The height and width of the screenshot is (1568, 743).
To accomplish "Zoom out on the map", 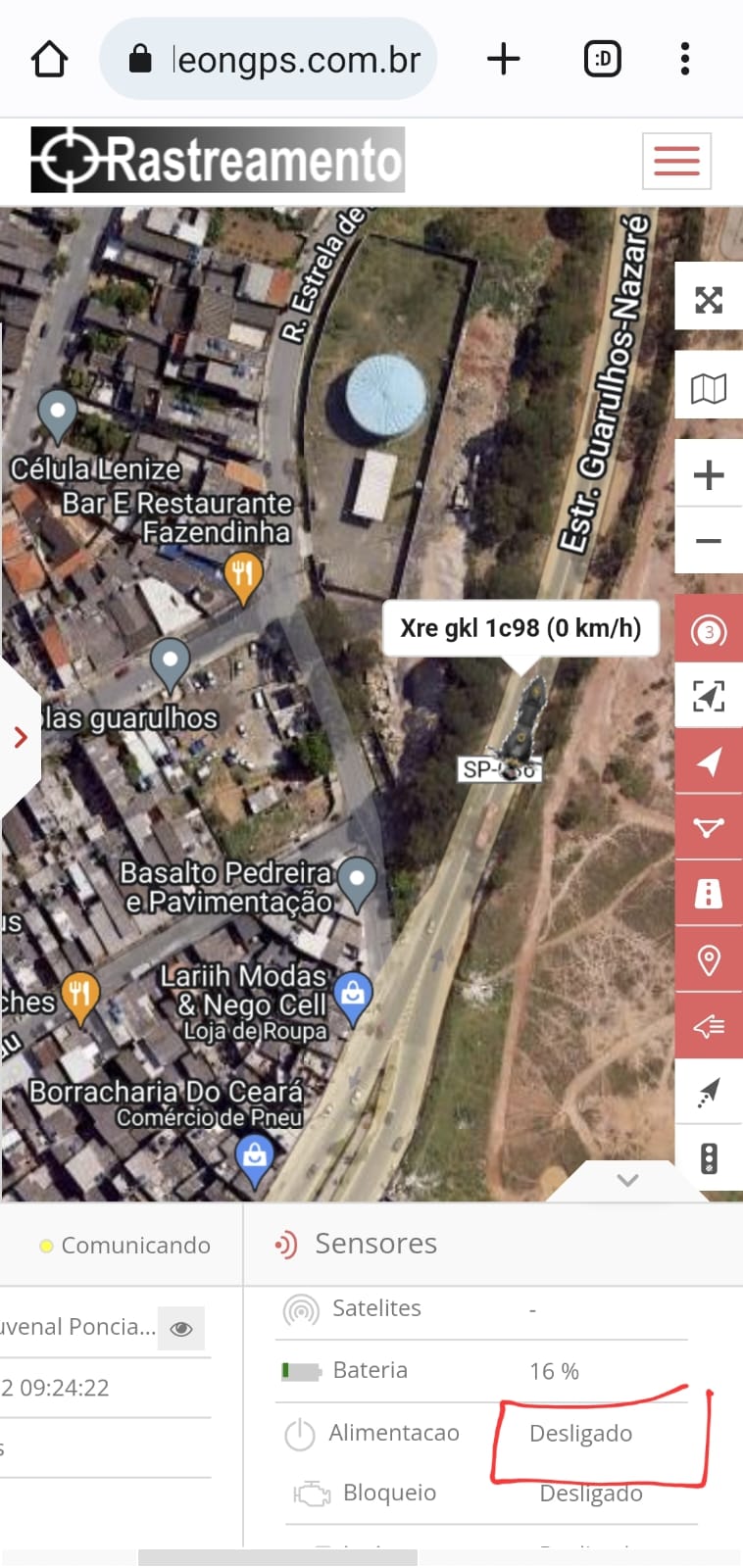I will (709, 541).
